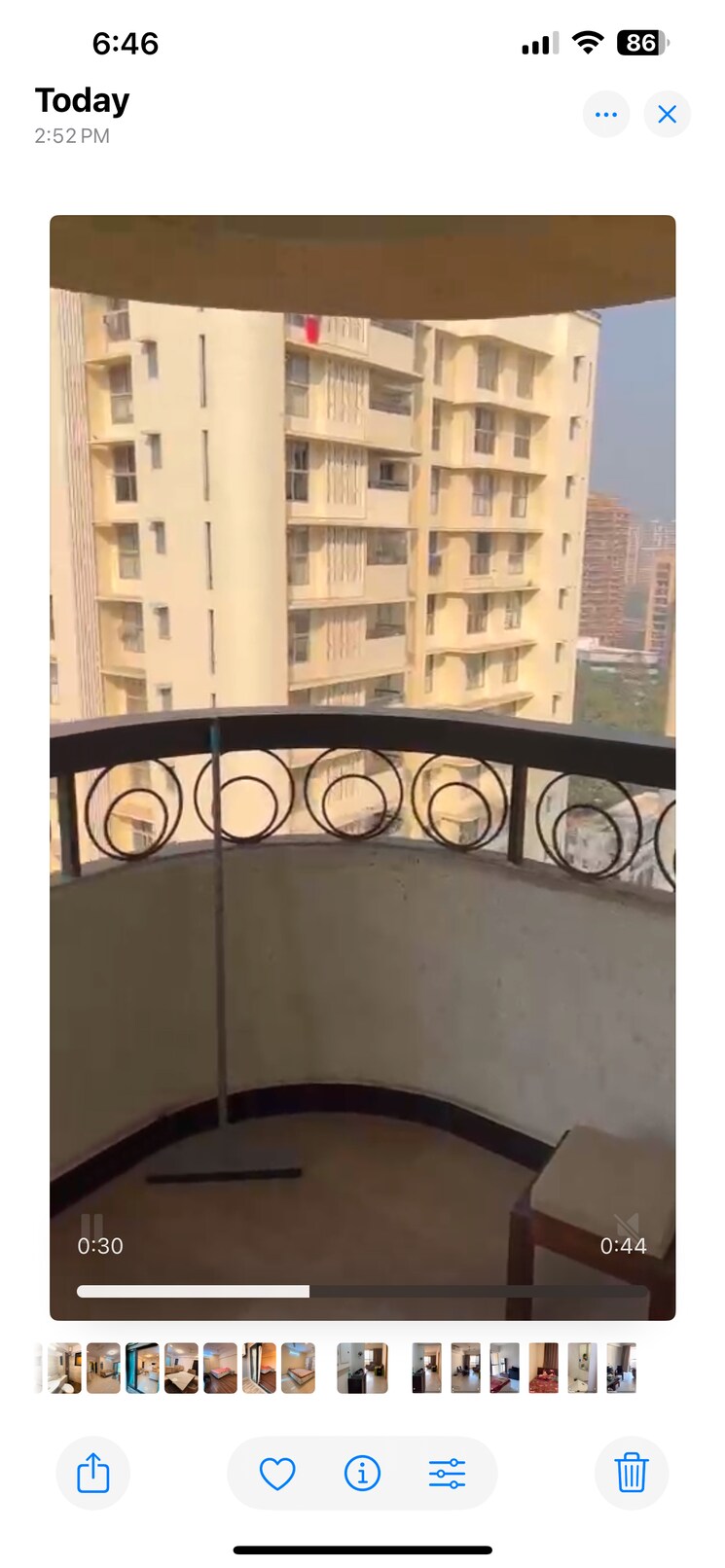725x1568 pixels.
Task: Close the photo viewer
Action: (x=667, y=114)
